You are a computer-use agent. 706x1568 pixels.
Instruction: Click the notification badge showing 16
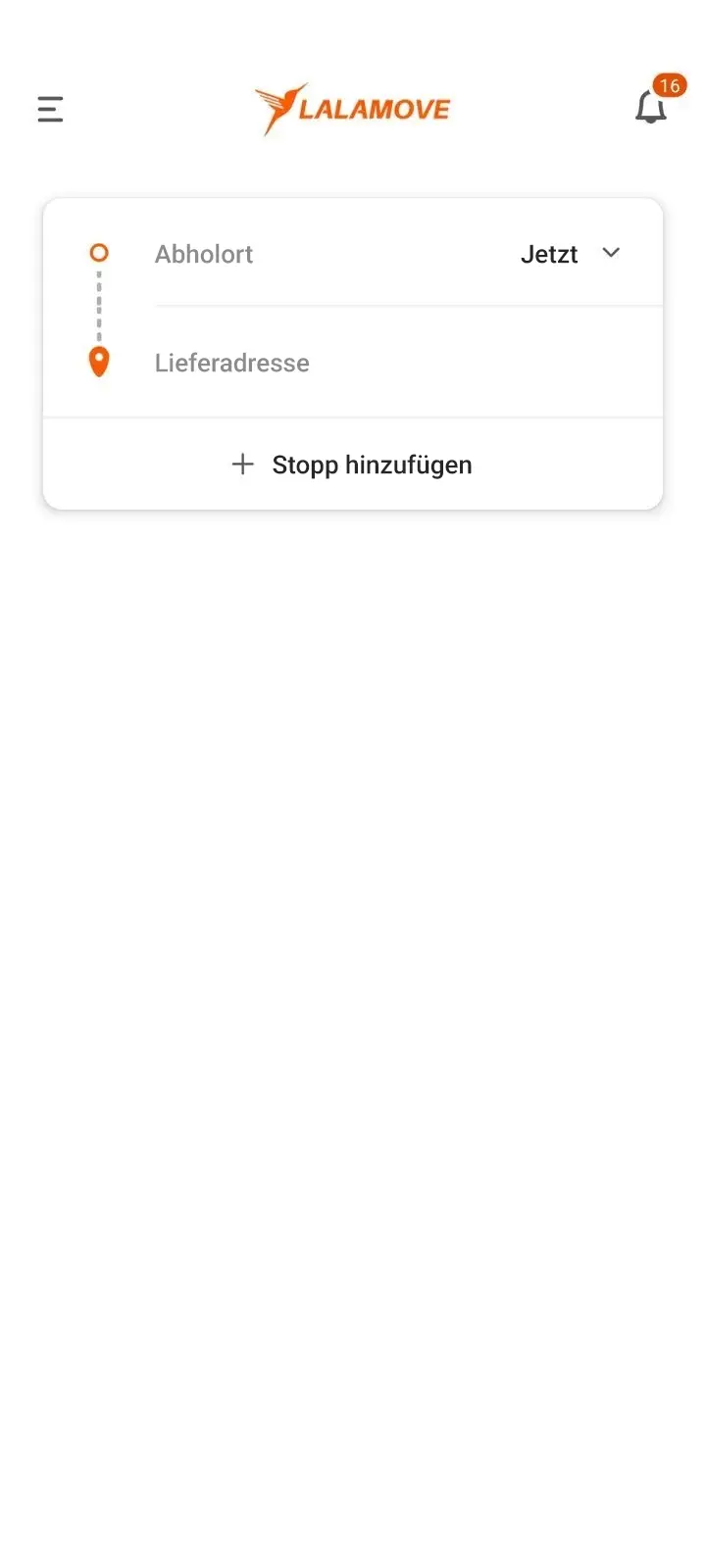(672, 86)
